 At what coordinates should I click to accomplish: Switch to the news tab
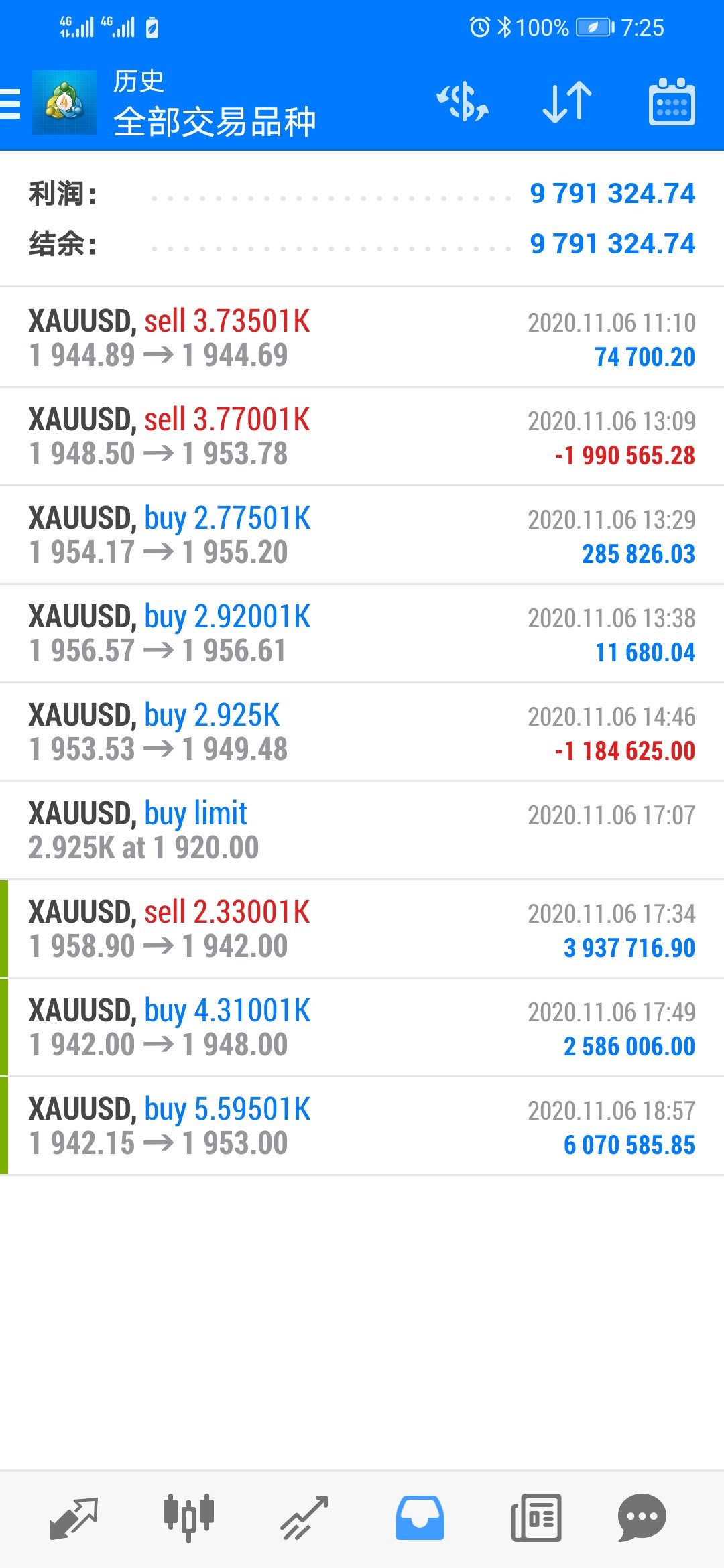coord(536,1518)
